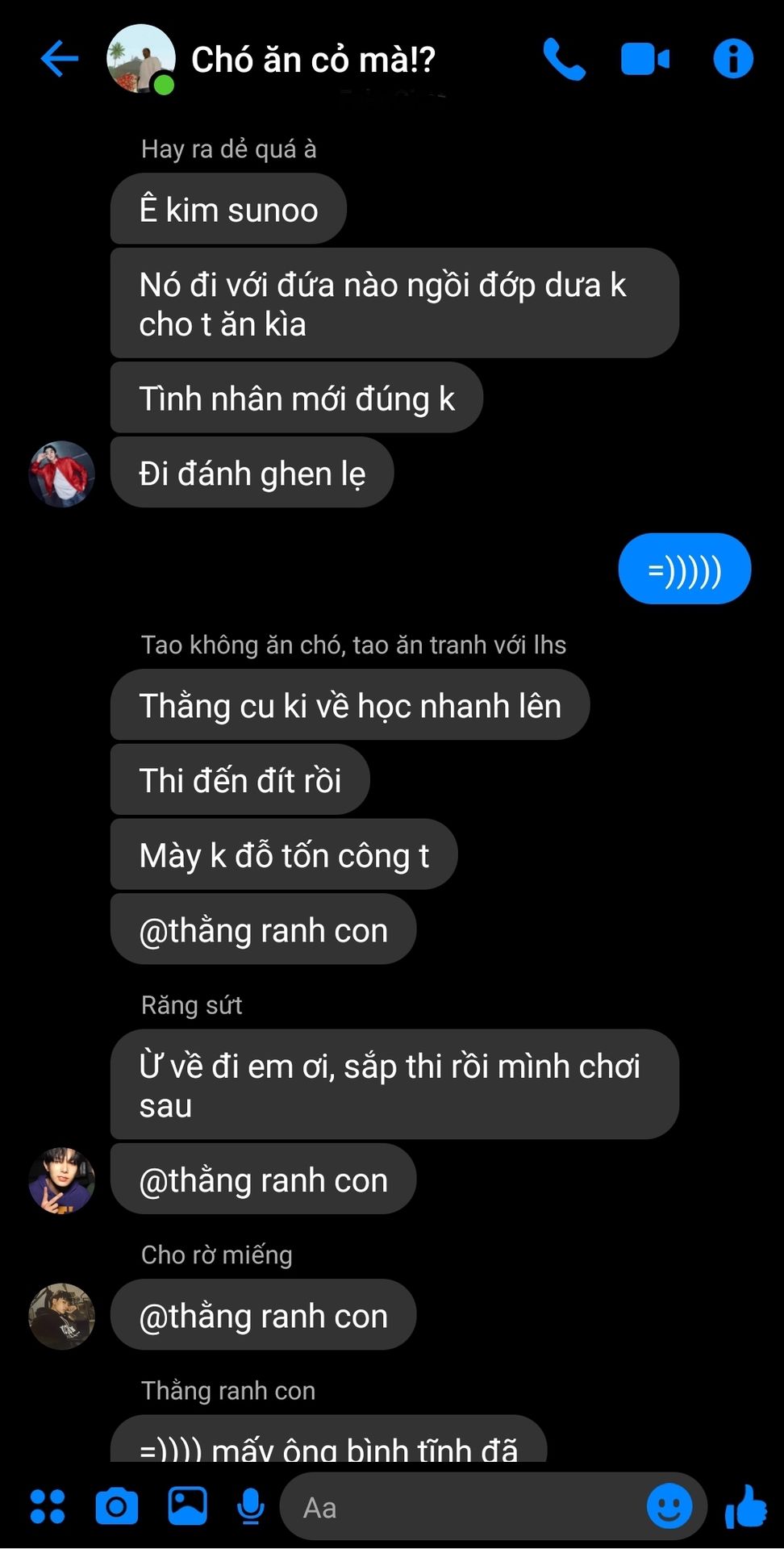This screenshot has height=1549, width=784.
Task: Send a thumbs-up like
Action: [745, 1506]
